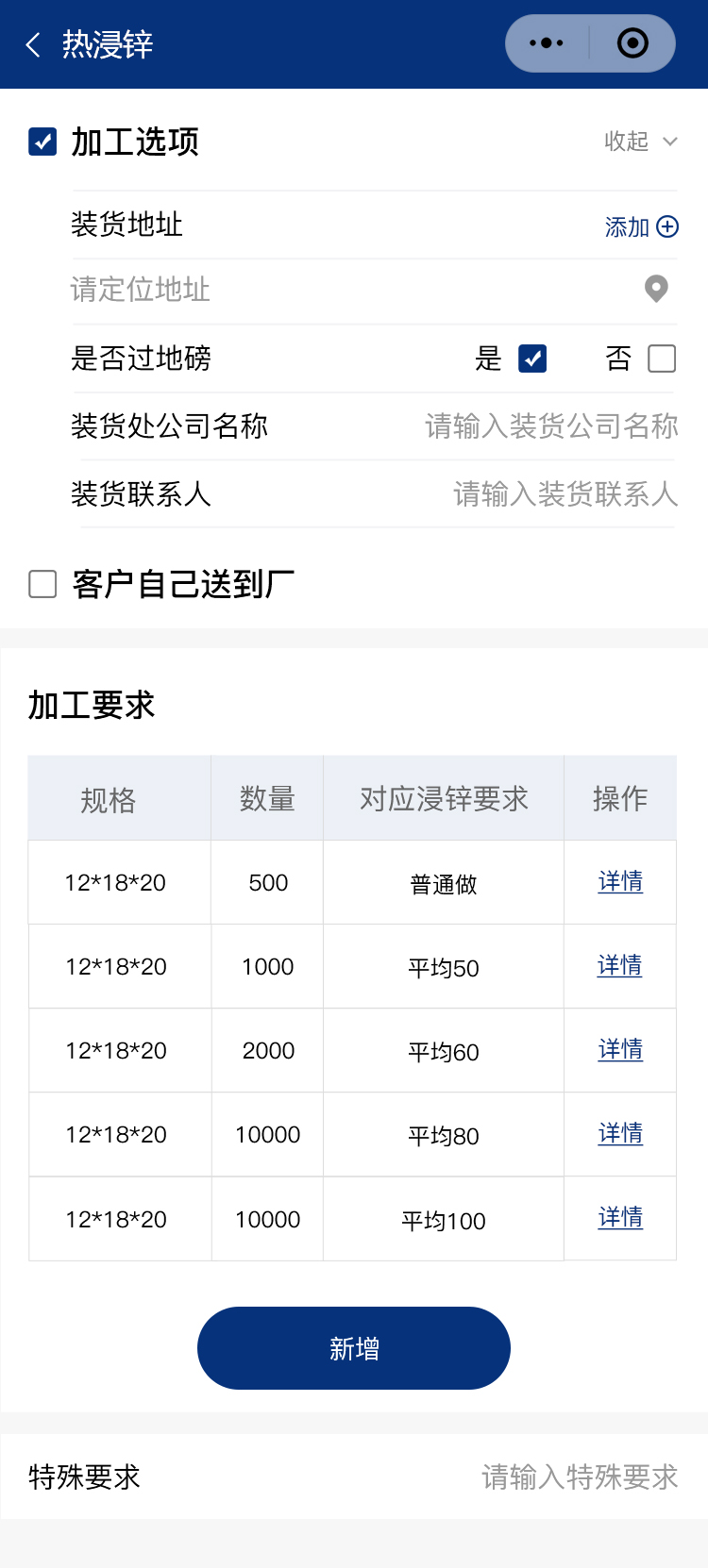Viewport: 708px width, 1568px height.
Task: Open the map pin locator icon
Action: [x=656, y=289]
